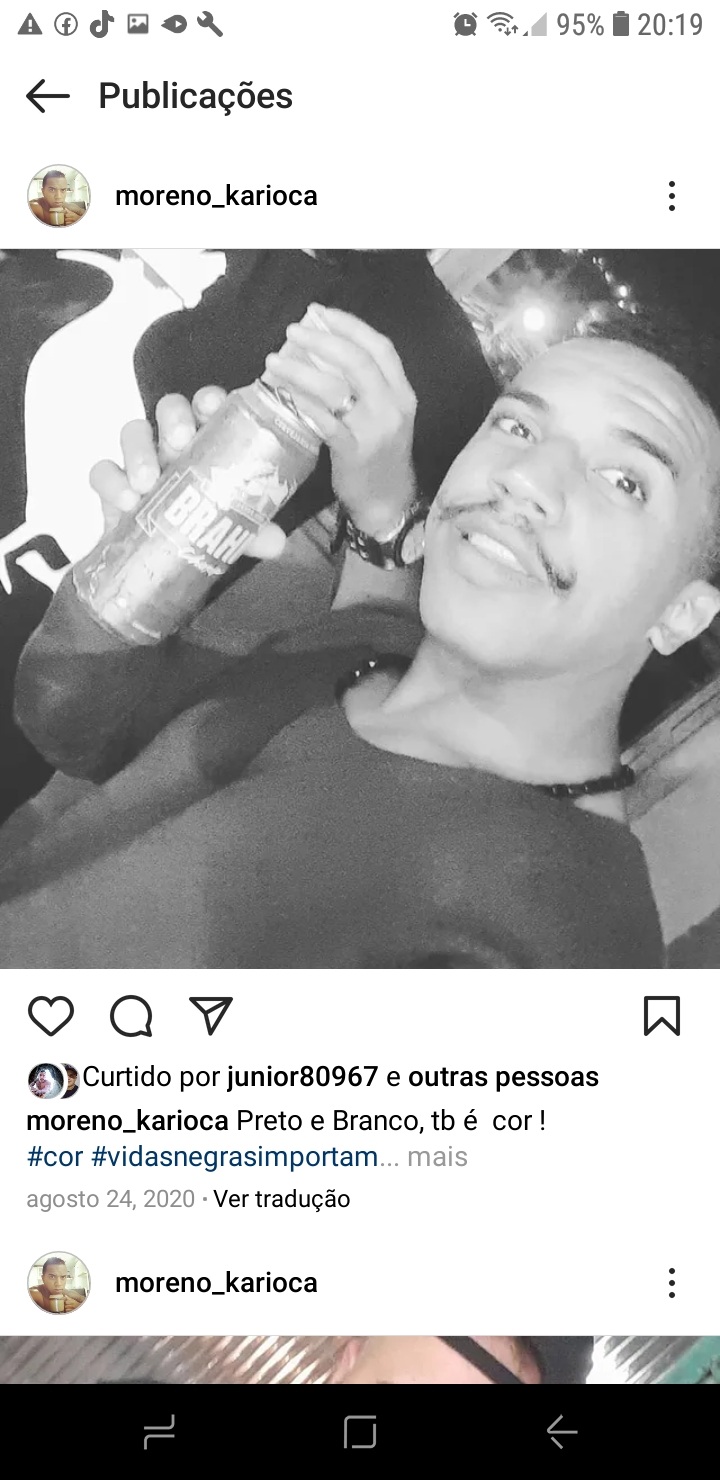Open junior80967's profile from the likes line
The height and width of the screenshot is (1480, 720).
coord(302,1077)
